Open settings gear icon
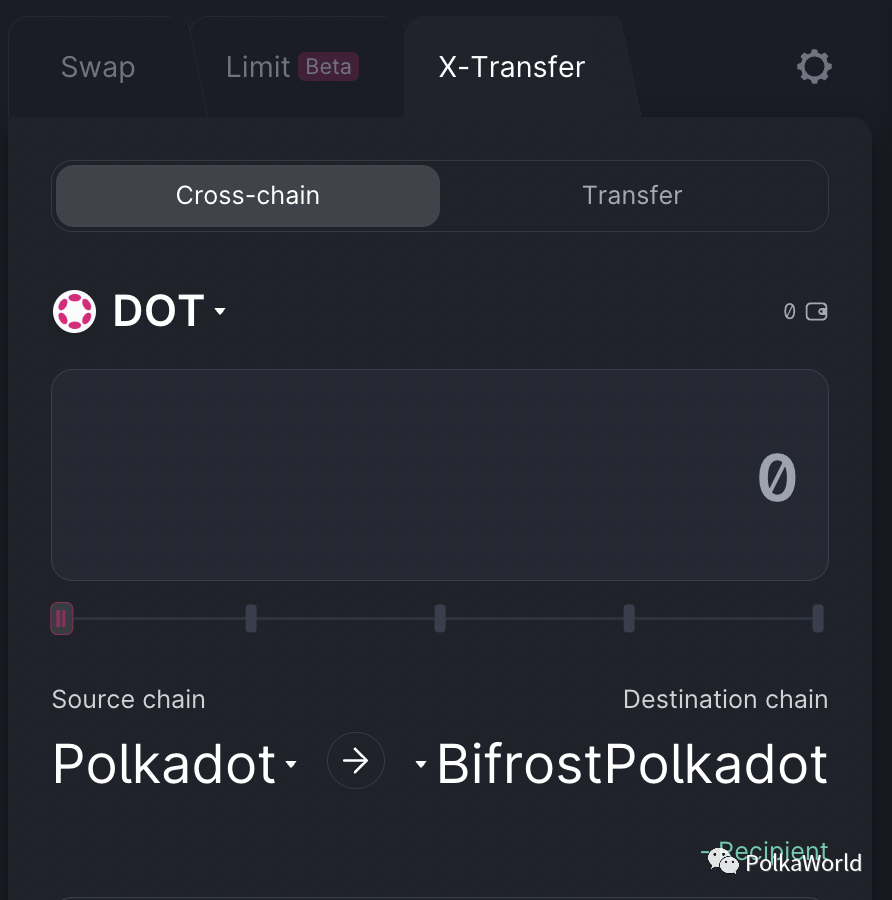This screenshot has width=892, height=900. [x=814, y=68]
